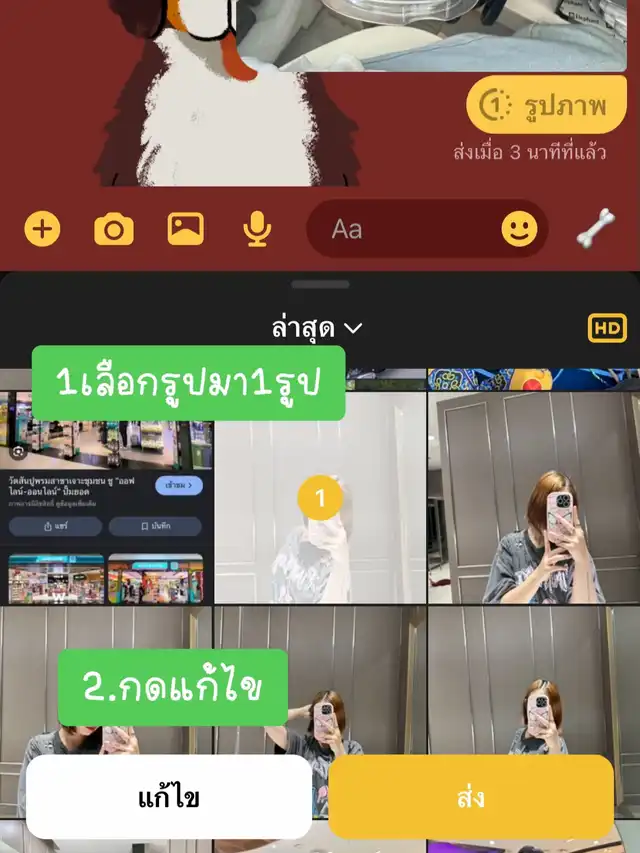This screenshot has width=640, height=853.
Task: Tap ส่ง to send the photo
Action: 471,797
